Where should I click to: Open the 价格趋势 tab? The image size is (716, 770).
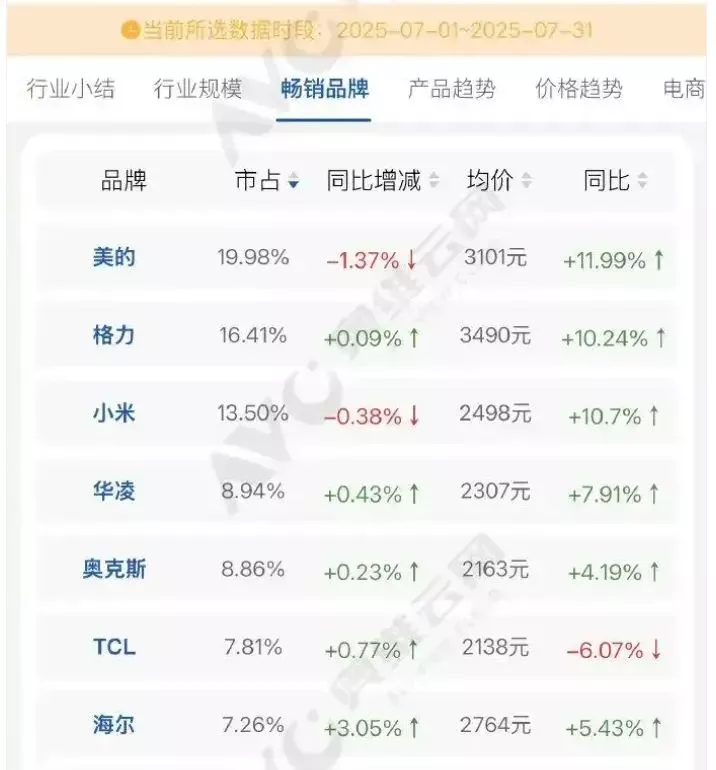pos(578,89)
